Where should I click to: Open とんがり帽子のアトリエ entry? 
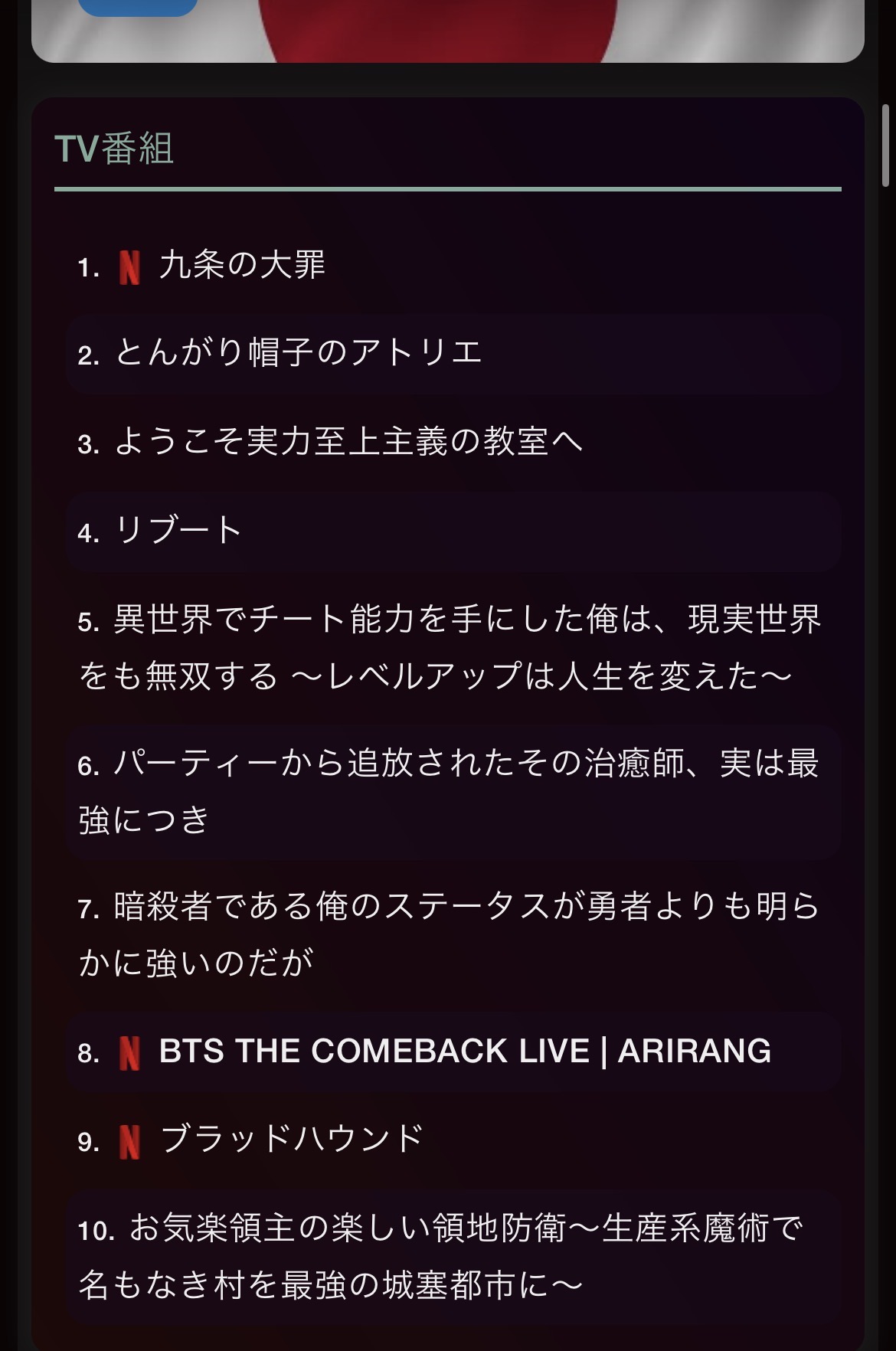click(299, 354)
